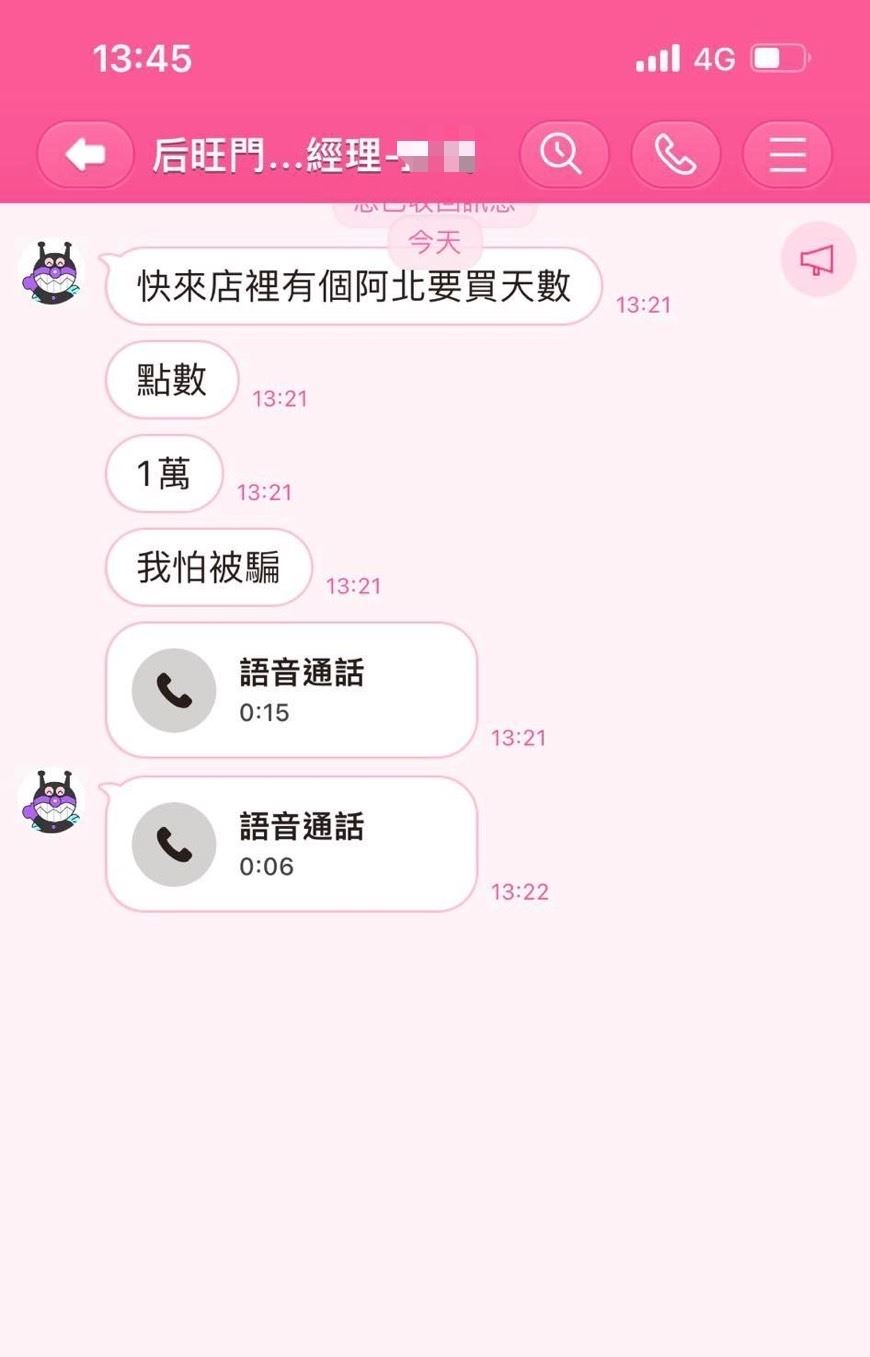
Task: Open the sender's profile avatar at the top
Action: click(53, 272)
